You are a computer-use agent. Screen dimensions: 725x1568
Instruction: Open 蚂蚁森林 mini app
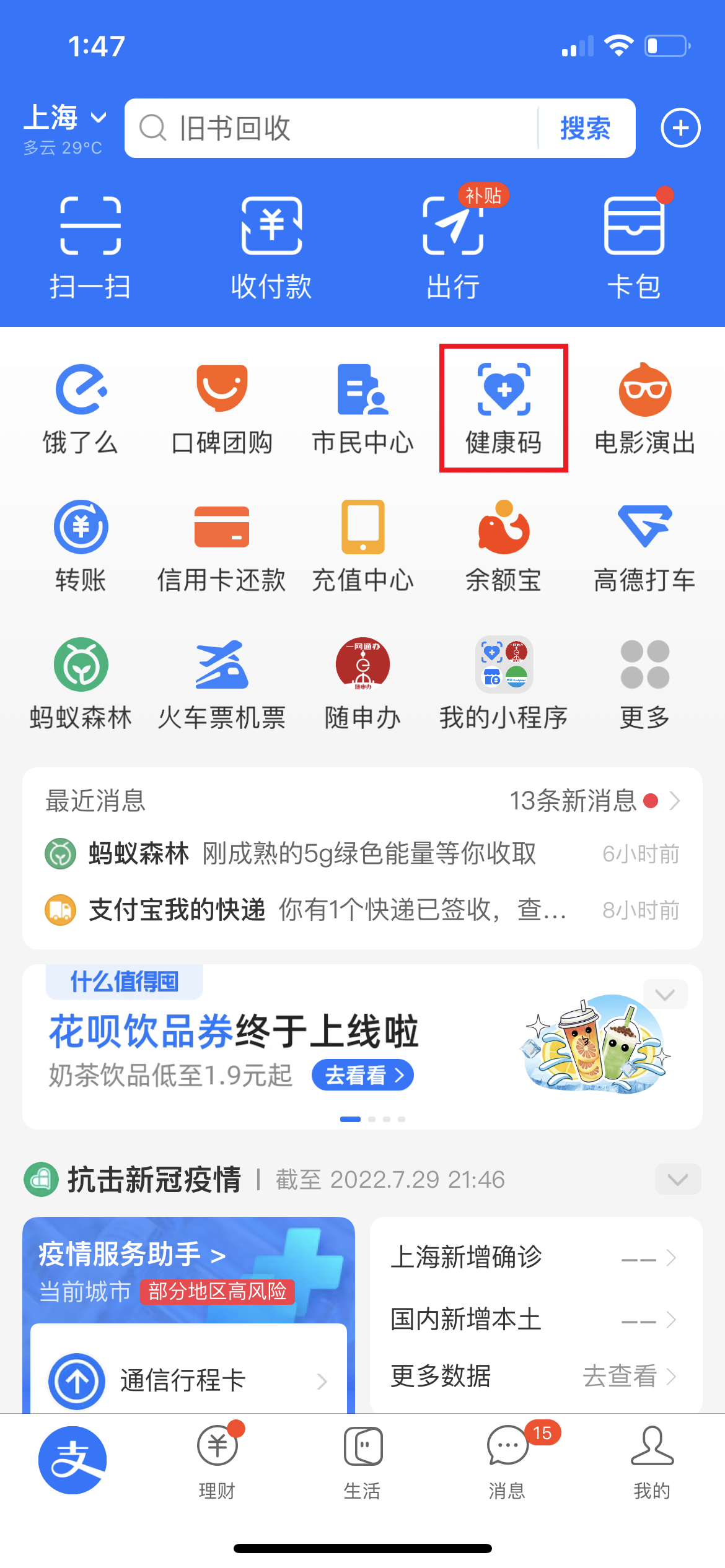click(x=81, y=684)
